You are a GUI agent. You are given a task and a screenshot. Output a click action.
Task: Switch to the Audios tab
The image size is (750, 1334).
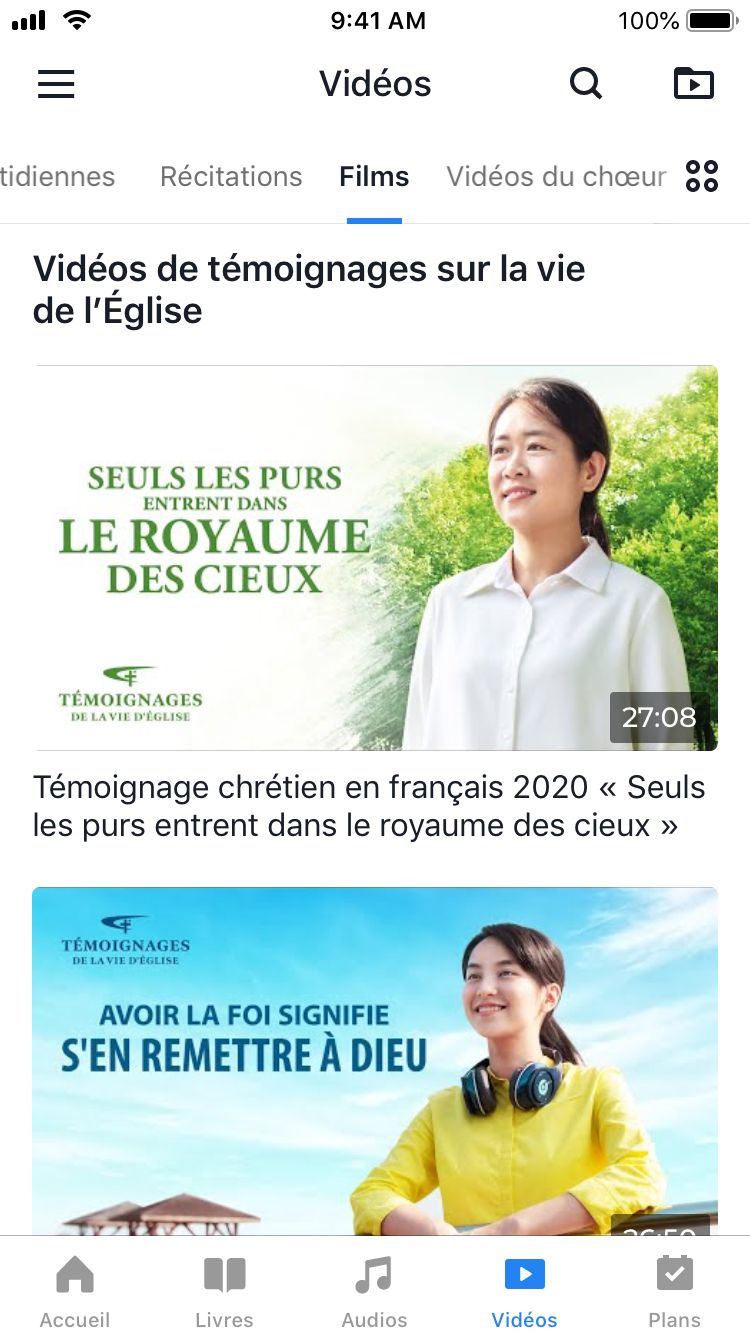click(374, 1290)
